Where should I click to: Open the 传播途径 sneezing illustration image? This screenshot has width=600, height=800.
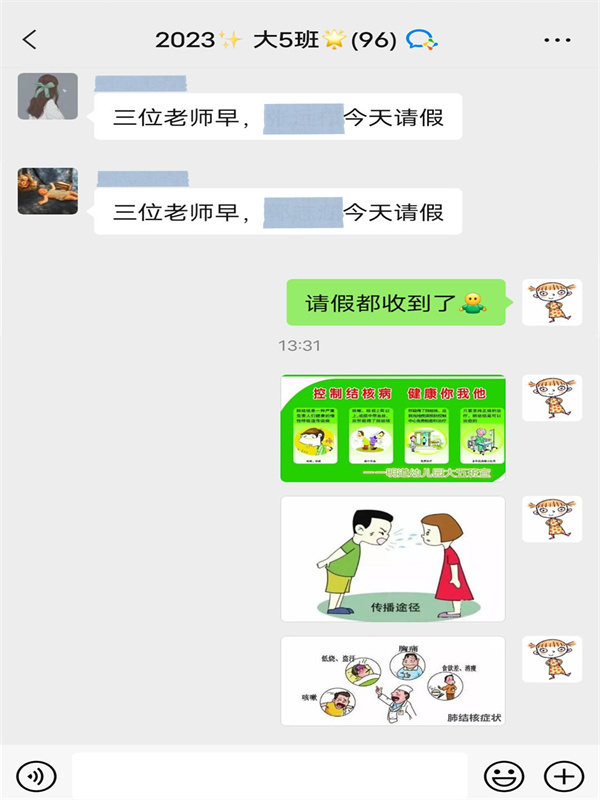click(393, 558)
